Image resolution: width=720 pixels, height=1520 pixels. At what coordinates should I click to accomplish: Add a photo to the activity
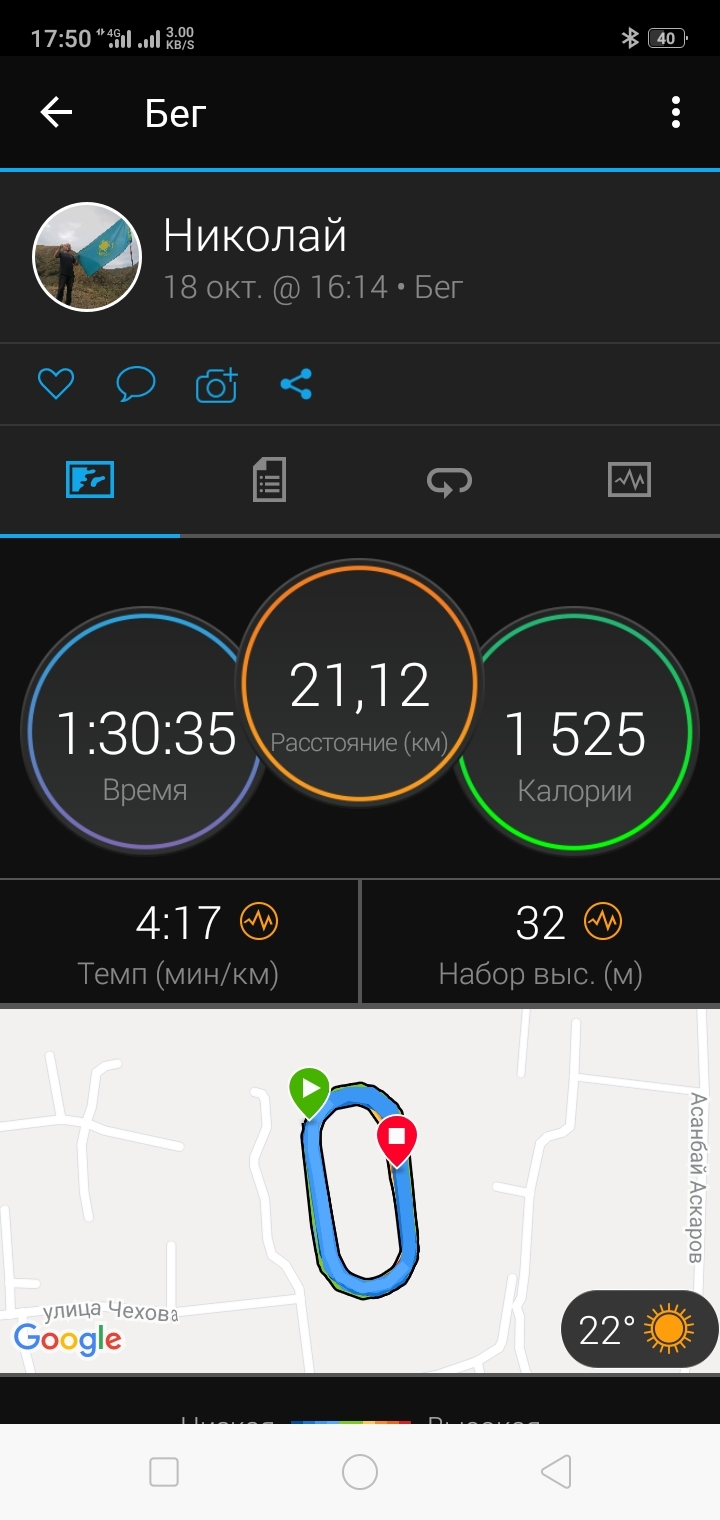[x=216, y=384]
